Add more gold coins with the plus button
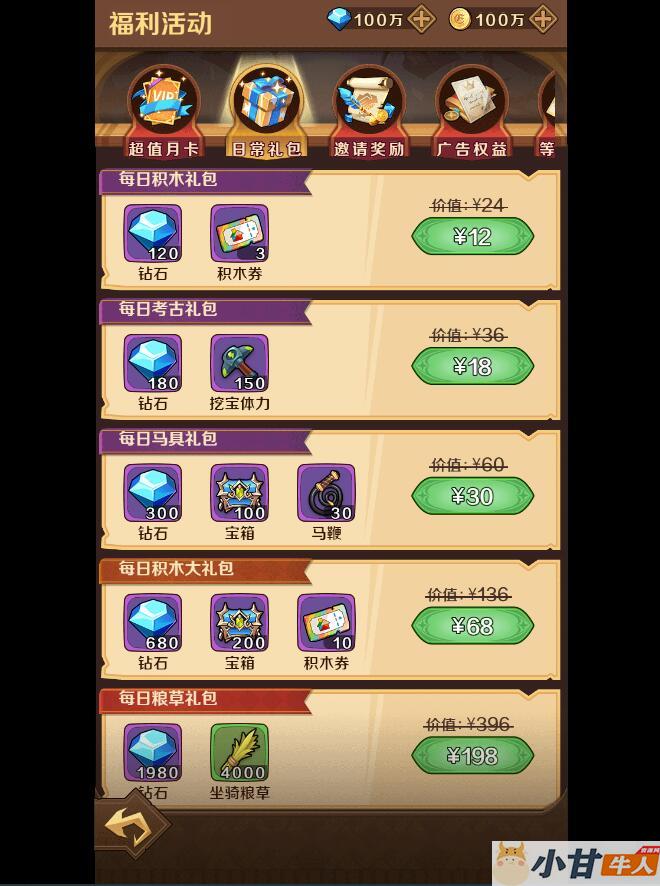The width and height of the screenshot is (660, 886). pyautogui.click(x=543, y=19)
